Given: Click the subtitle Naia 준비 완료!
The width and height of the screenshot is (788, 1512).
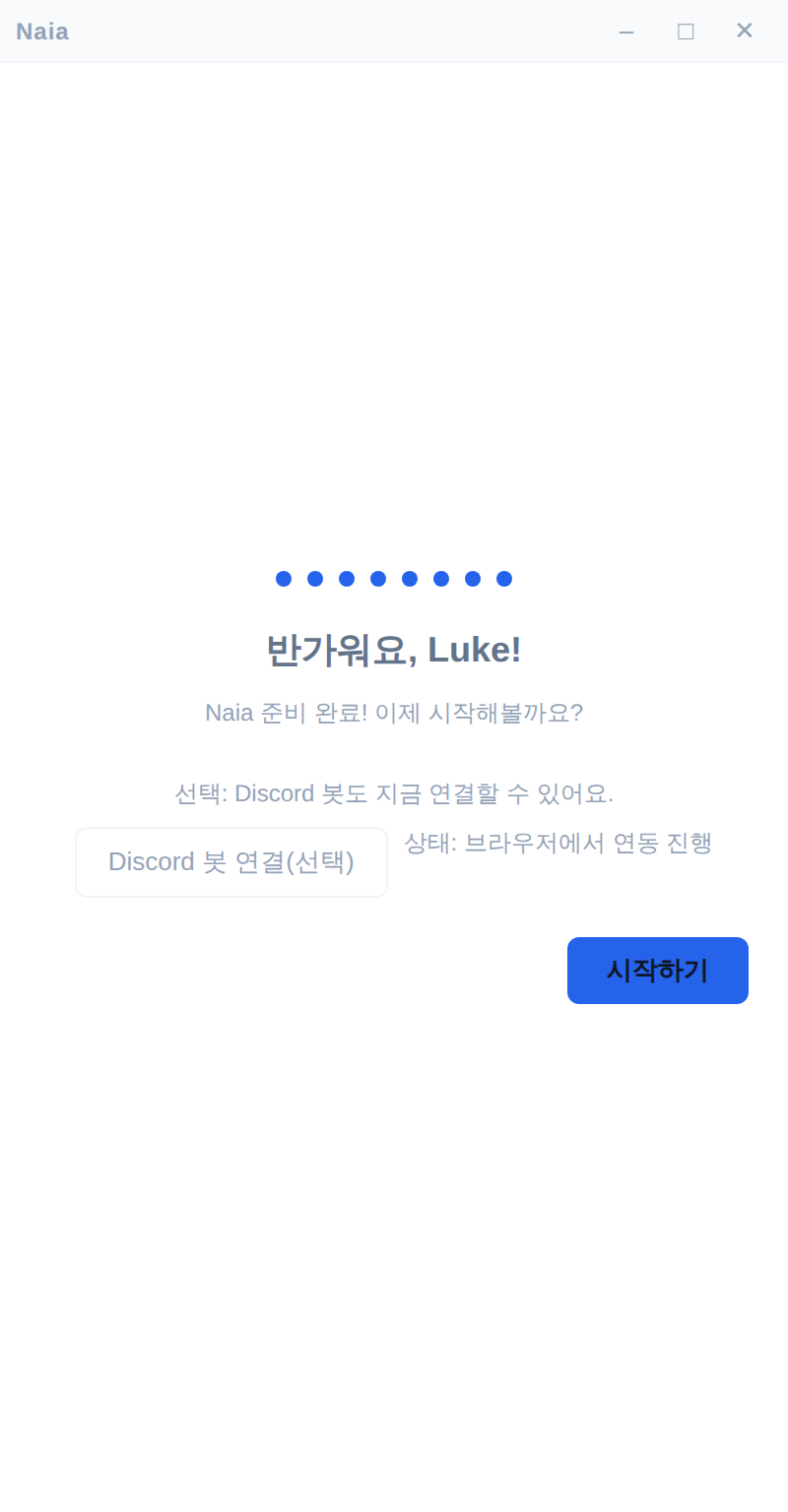Looking at the screenshot, I should click(x=394, y=712).
